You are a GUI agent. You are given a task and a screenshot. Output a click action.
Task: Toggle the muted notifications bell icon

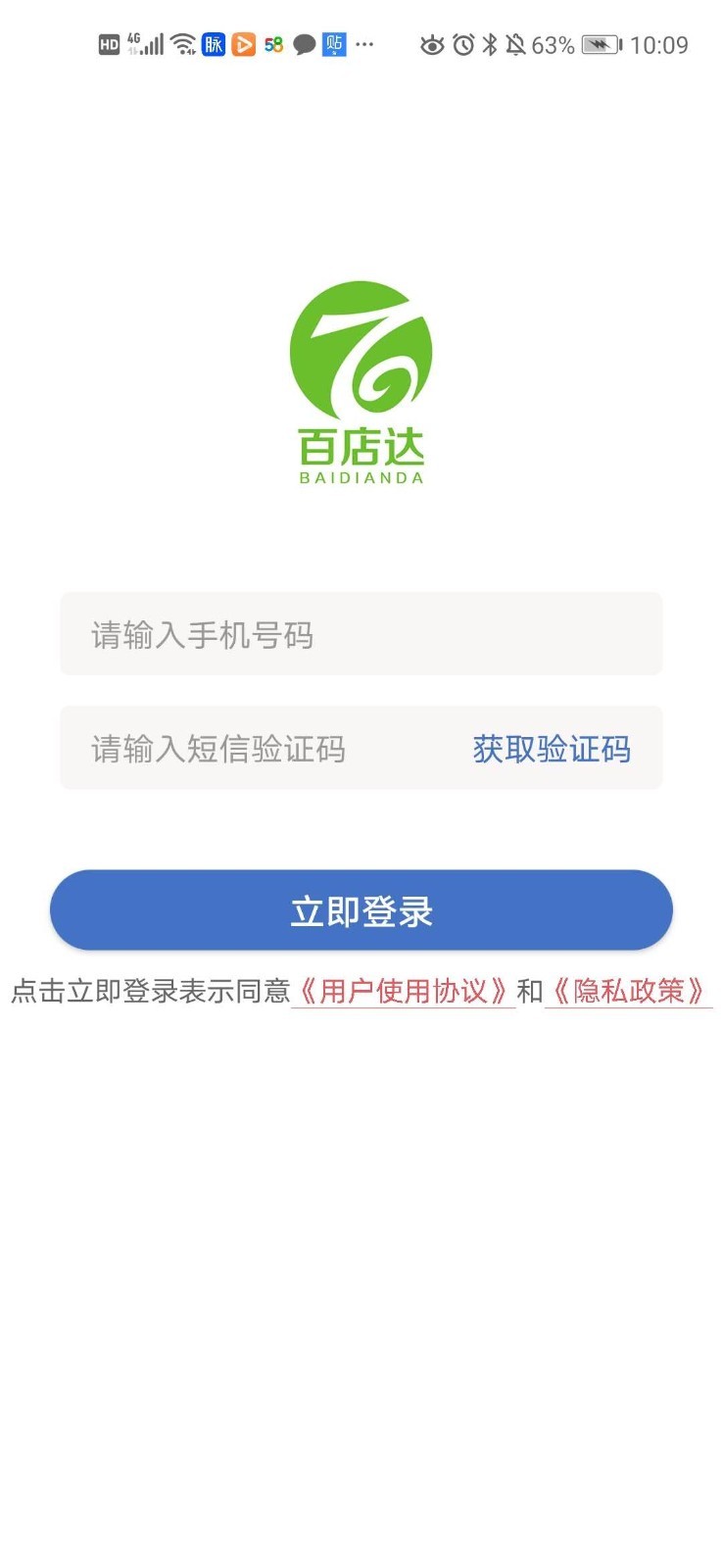(x=516, y=44)
